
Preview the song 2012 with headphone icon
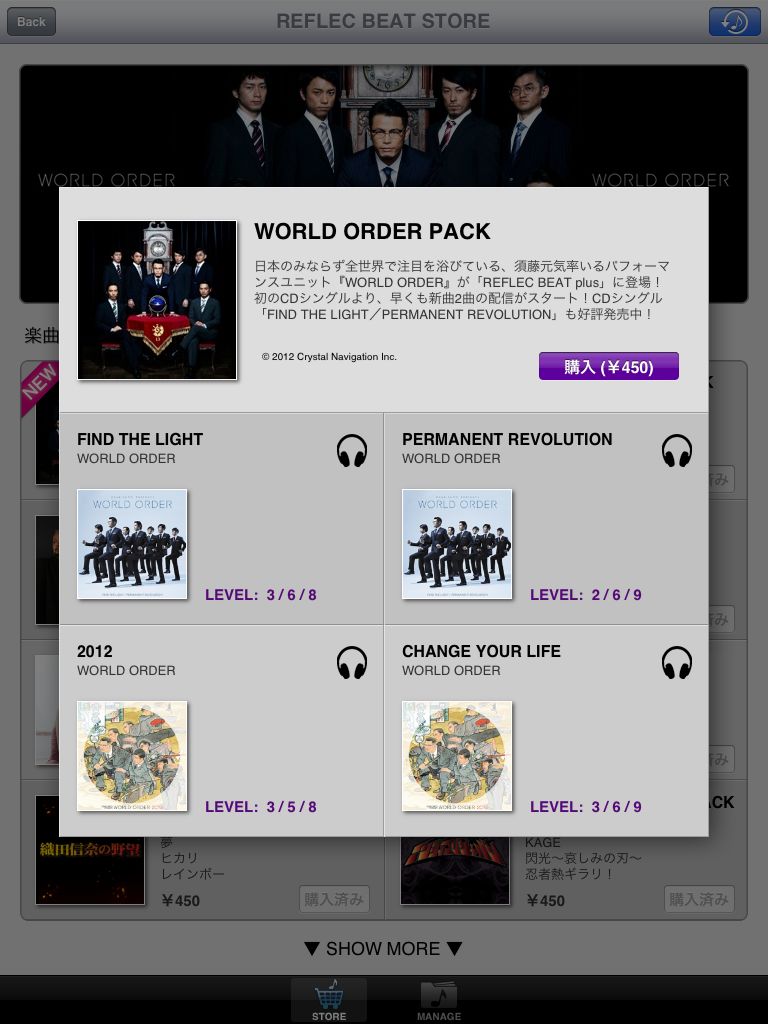(352, 663)
